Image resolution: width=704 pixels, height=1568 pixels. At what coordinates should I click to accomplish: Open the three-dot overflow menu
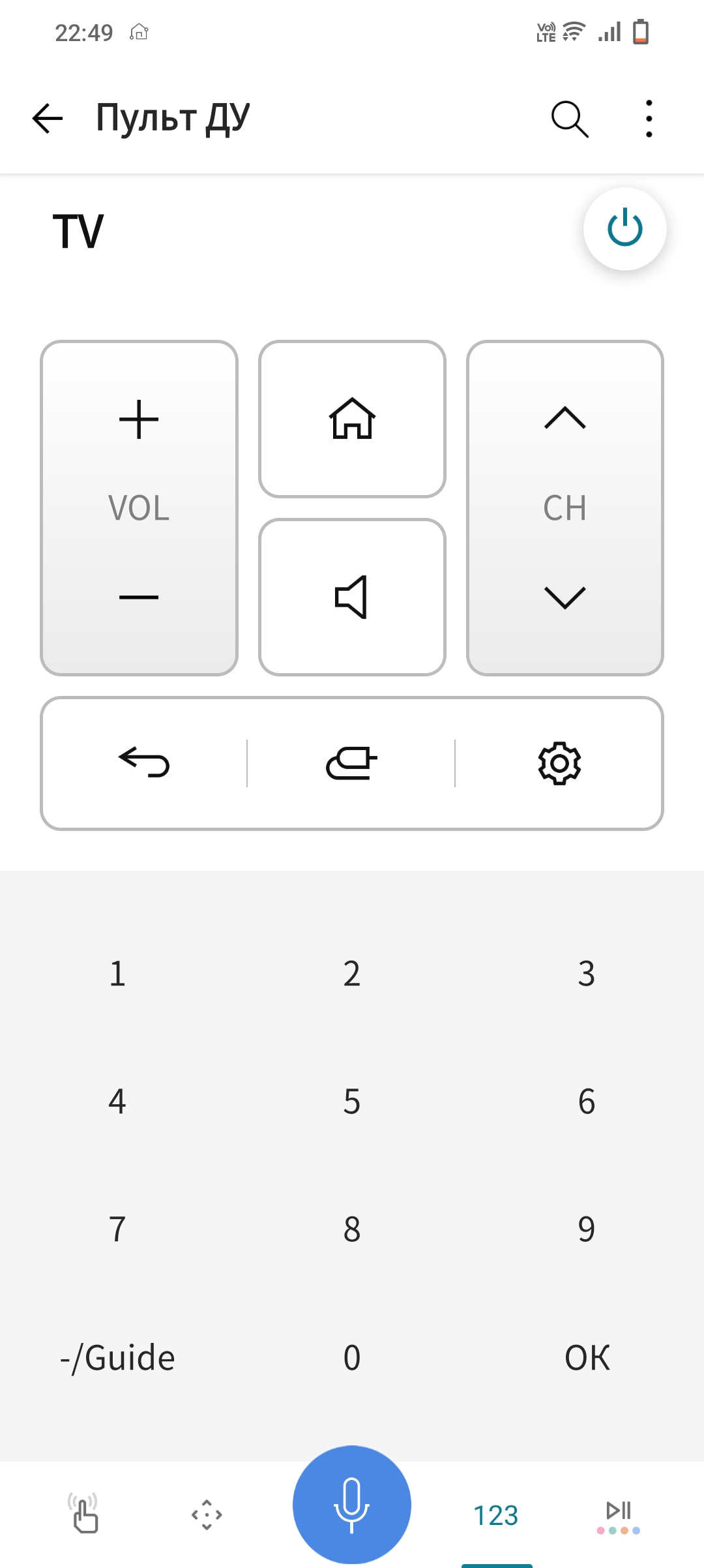click(649, 119)
